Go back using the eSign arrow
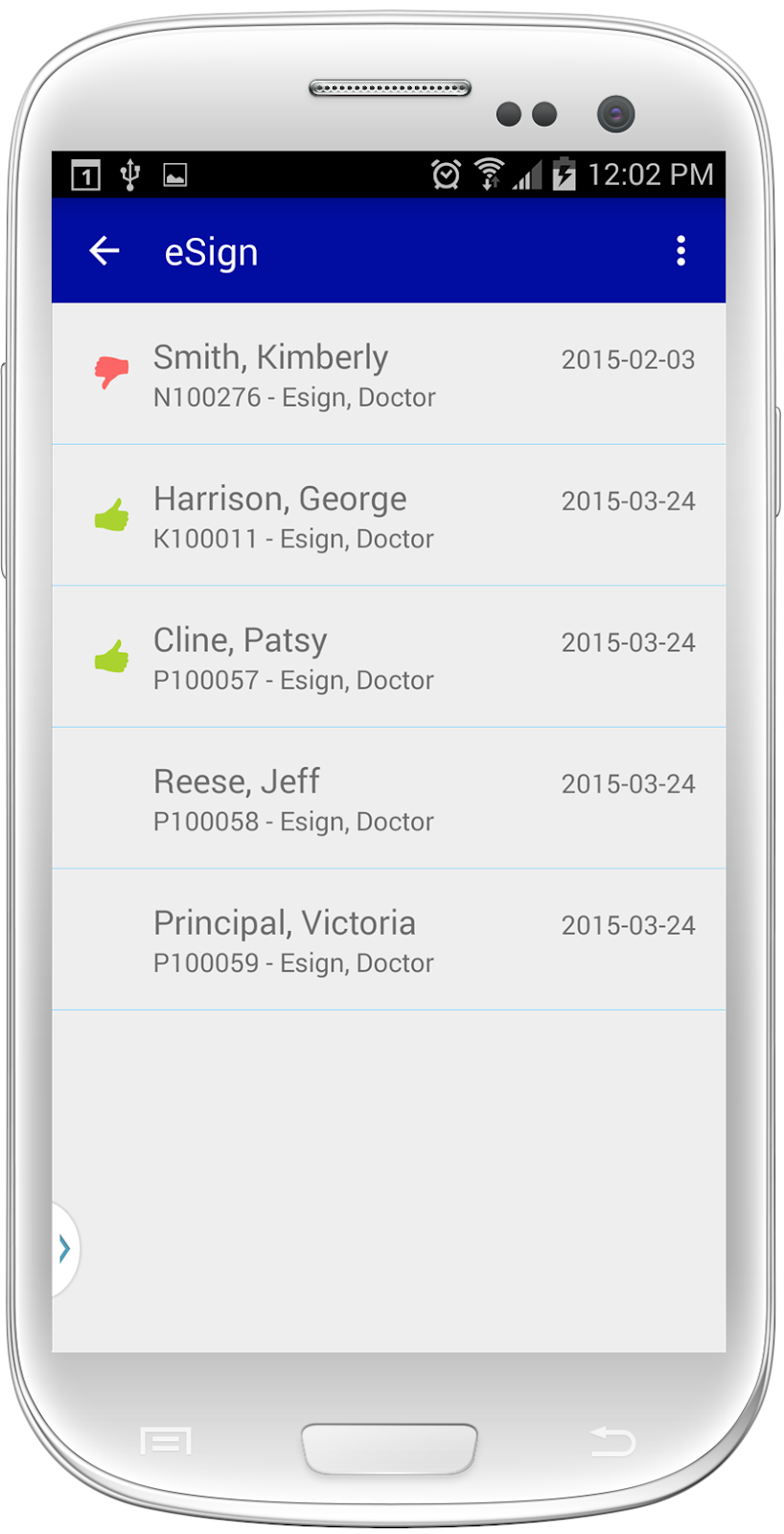Screen dimensions: 784x1534 [x=104, y=251]
